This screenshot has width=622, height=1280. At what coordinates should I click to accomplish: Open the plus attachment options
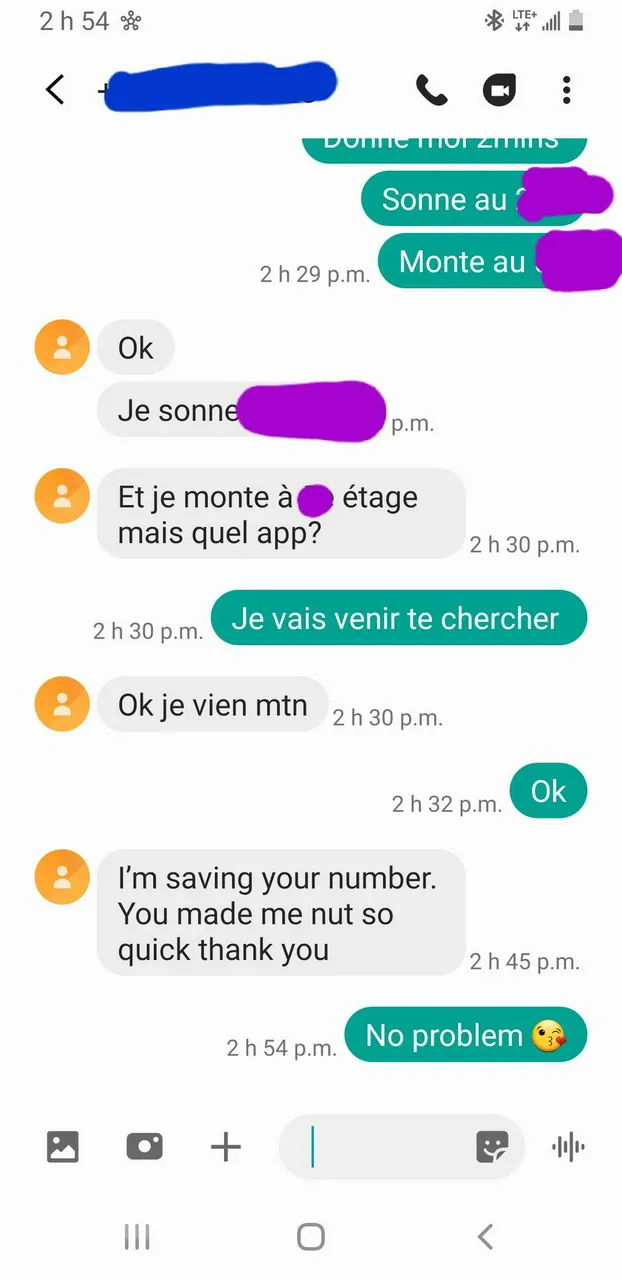pyautogui.click(x=226, y=1146)
